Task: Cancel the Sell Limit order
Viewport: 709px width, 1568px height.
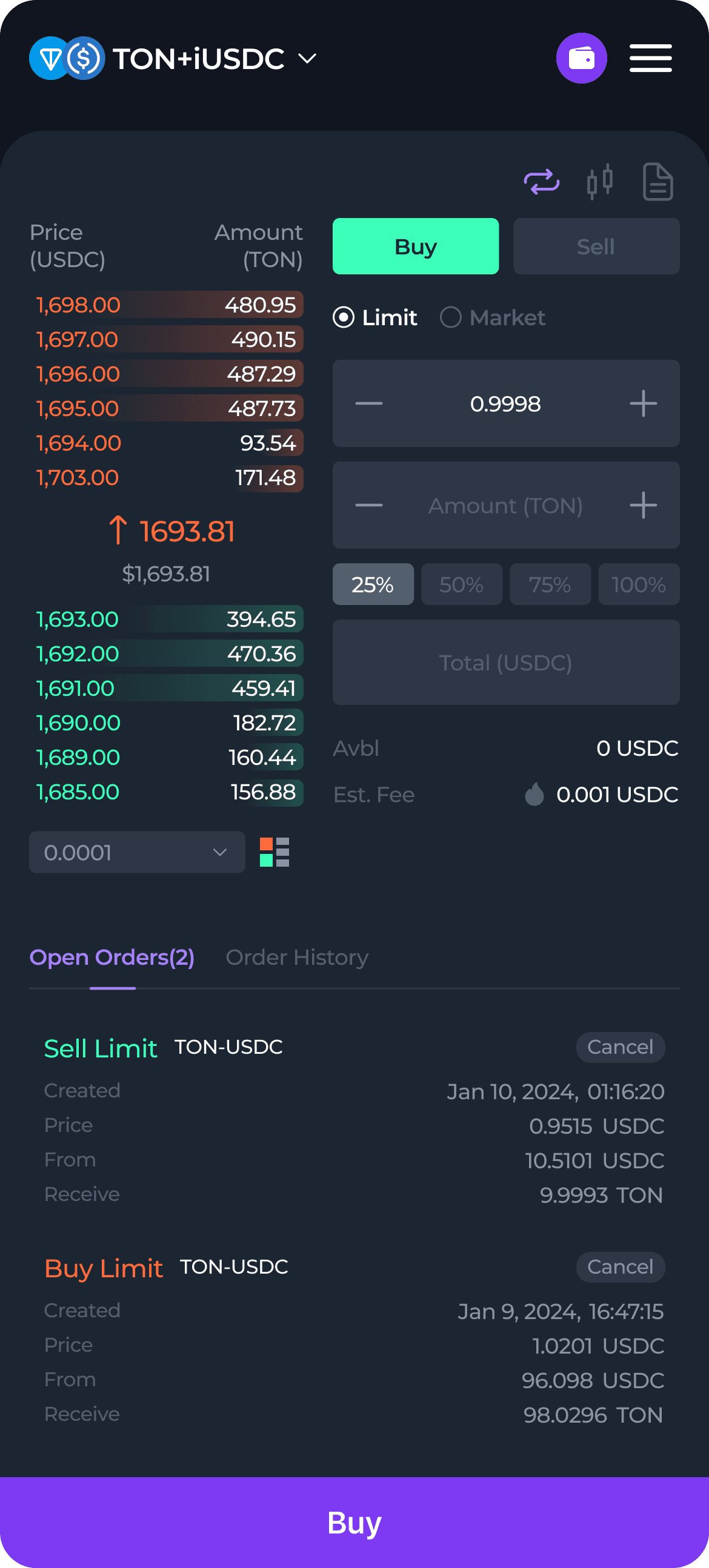Action: click(x=620, y=1047)
